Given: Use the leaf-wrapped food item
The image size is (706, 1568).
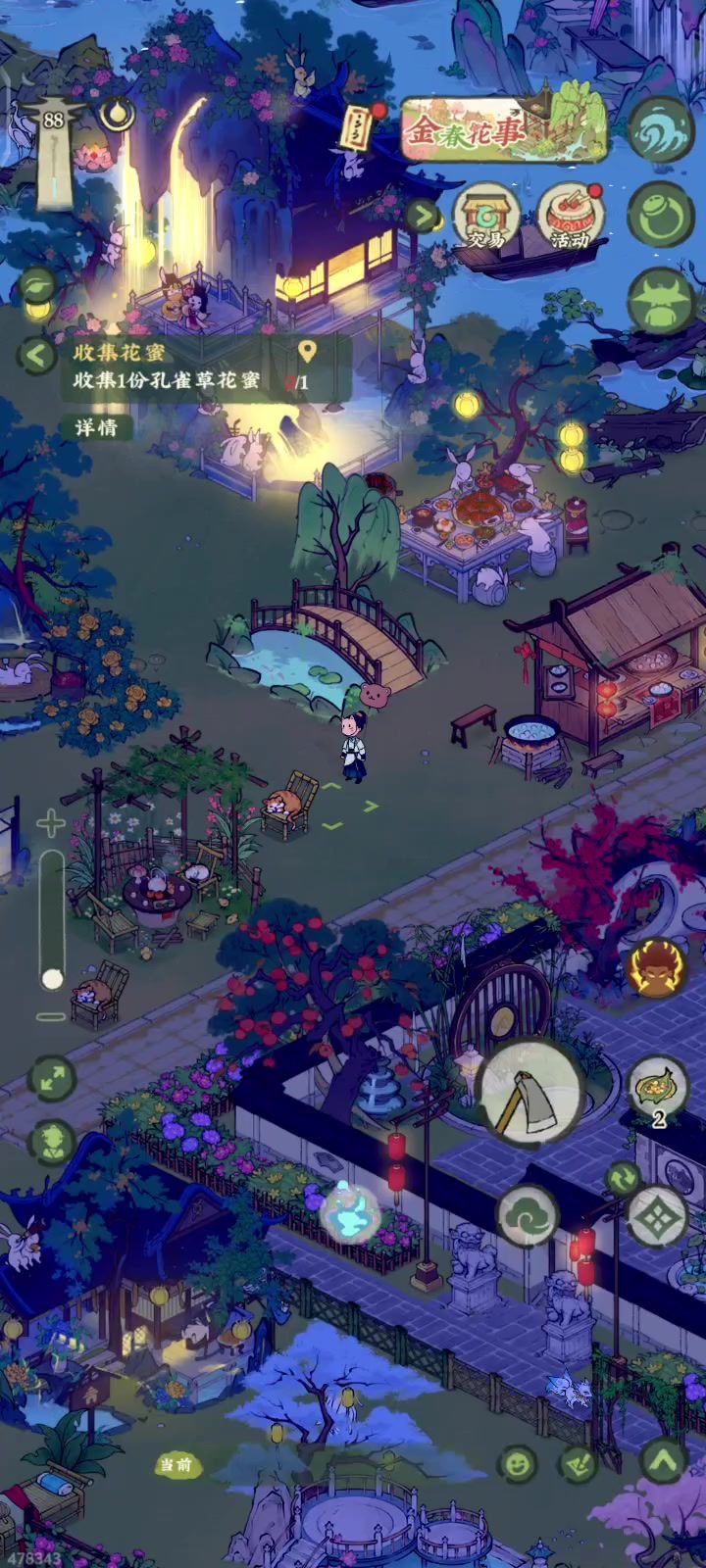Looking at the screenshot, I should 658,1088.
